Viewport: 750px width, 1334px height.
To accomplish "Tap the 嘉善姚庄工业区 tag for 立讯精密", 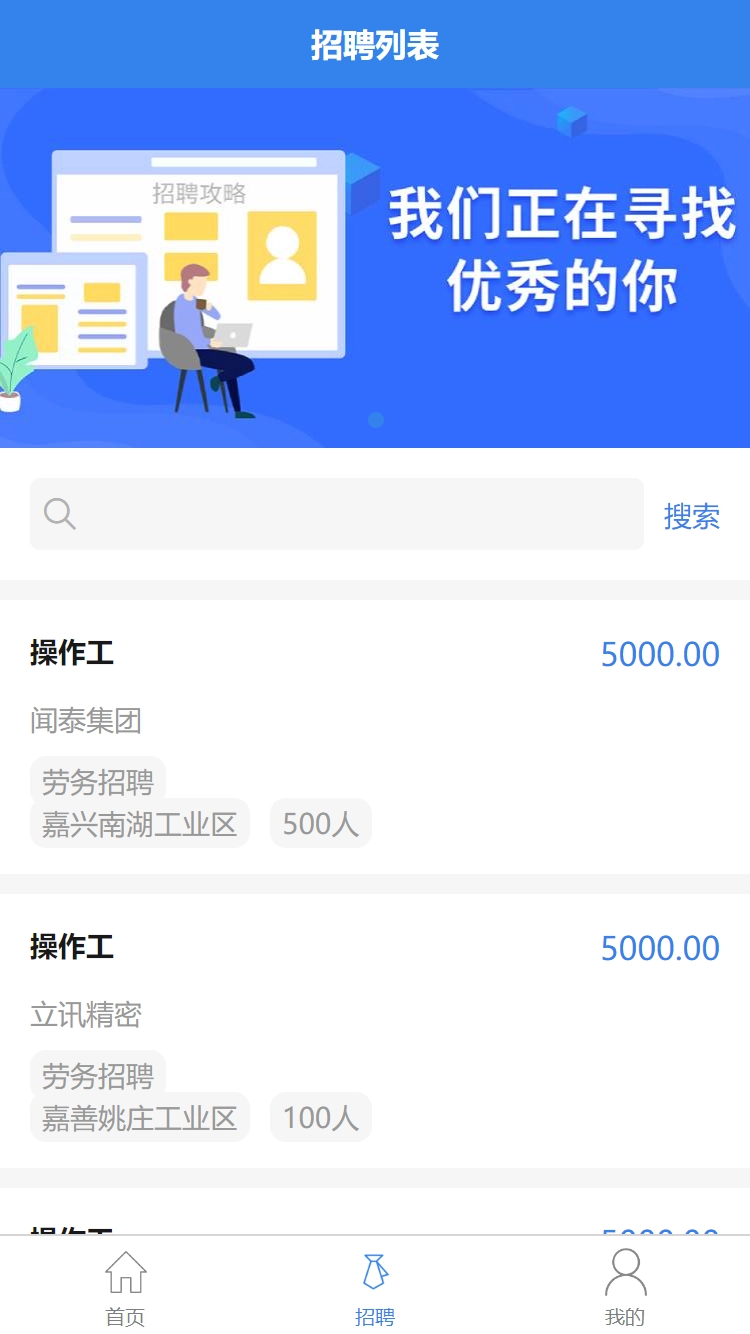I will click(x=139, y=1117).
